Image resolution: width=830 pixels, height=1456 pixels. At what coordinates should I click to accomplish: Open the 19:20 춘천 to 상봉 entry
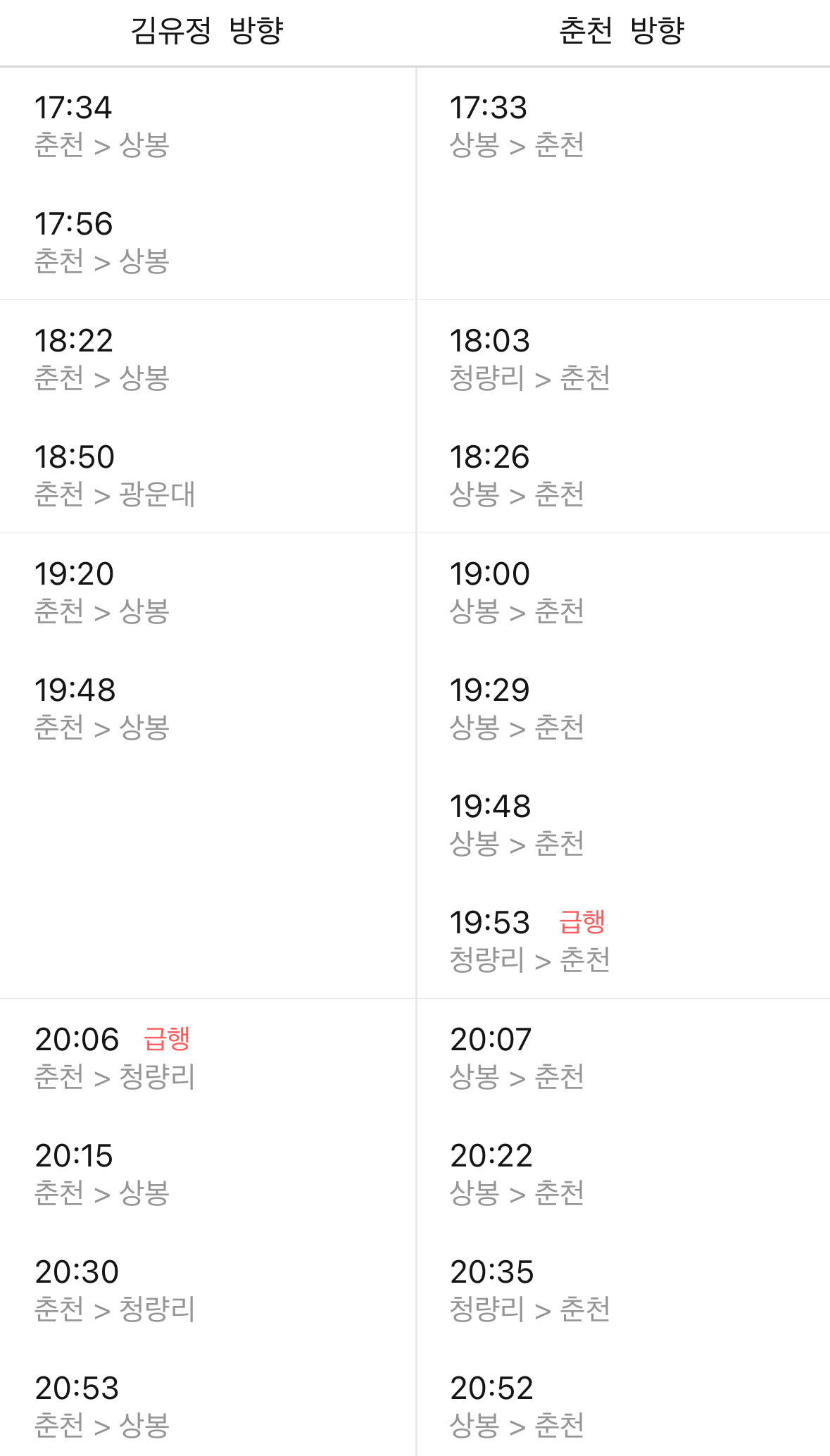[106, 592]
